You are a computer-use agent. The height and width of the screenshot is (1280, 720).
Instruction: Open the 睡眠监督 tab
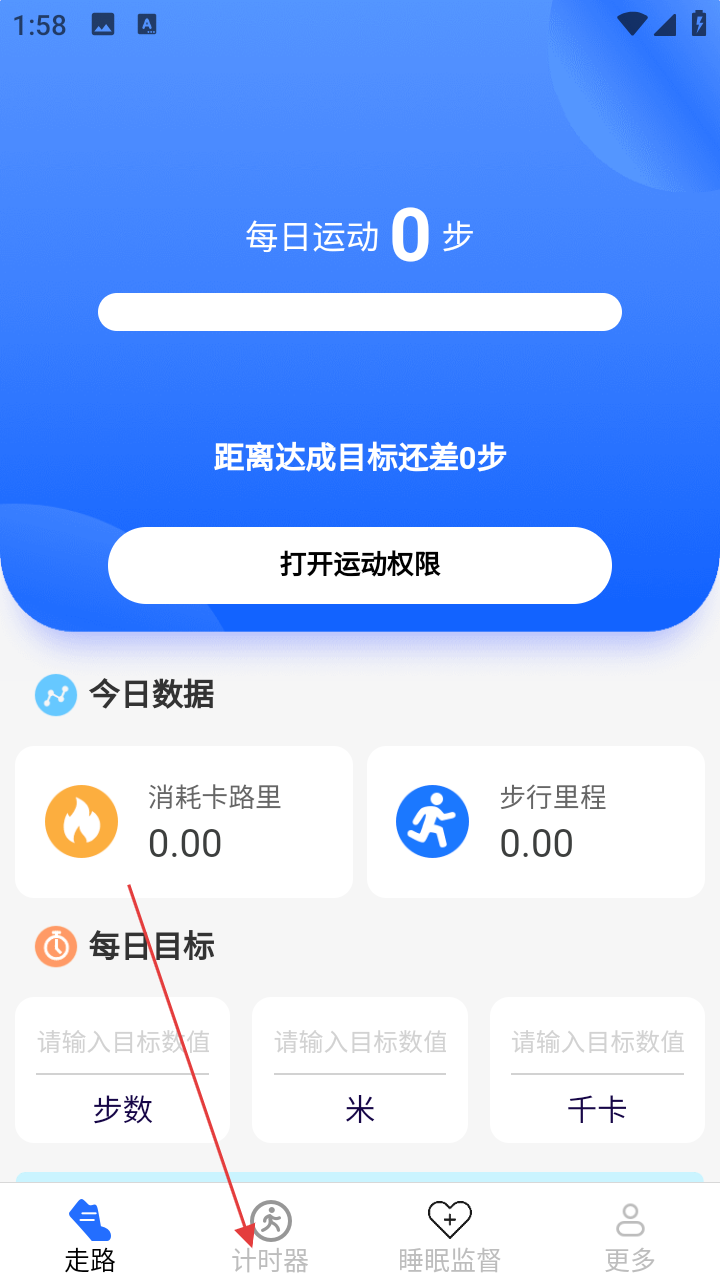tap(449, 1236)
